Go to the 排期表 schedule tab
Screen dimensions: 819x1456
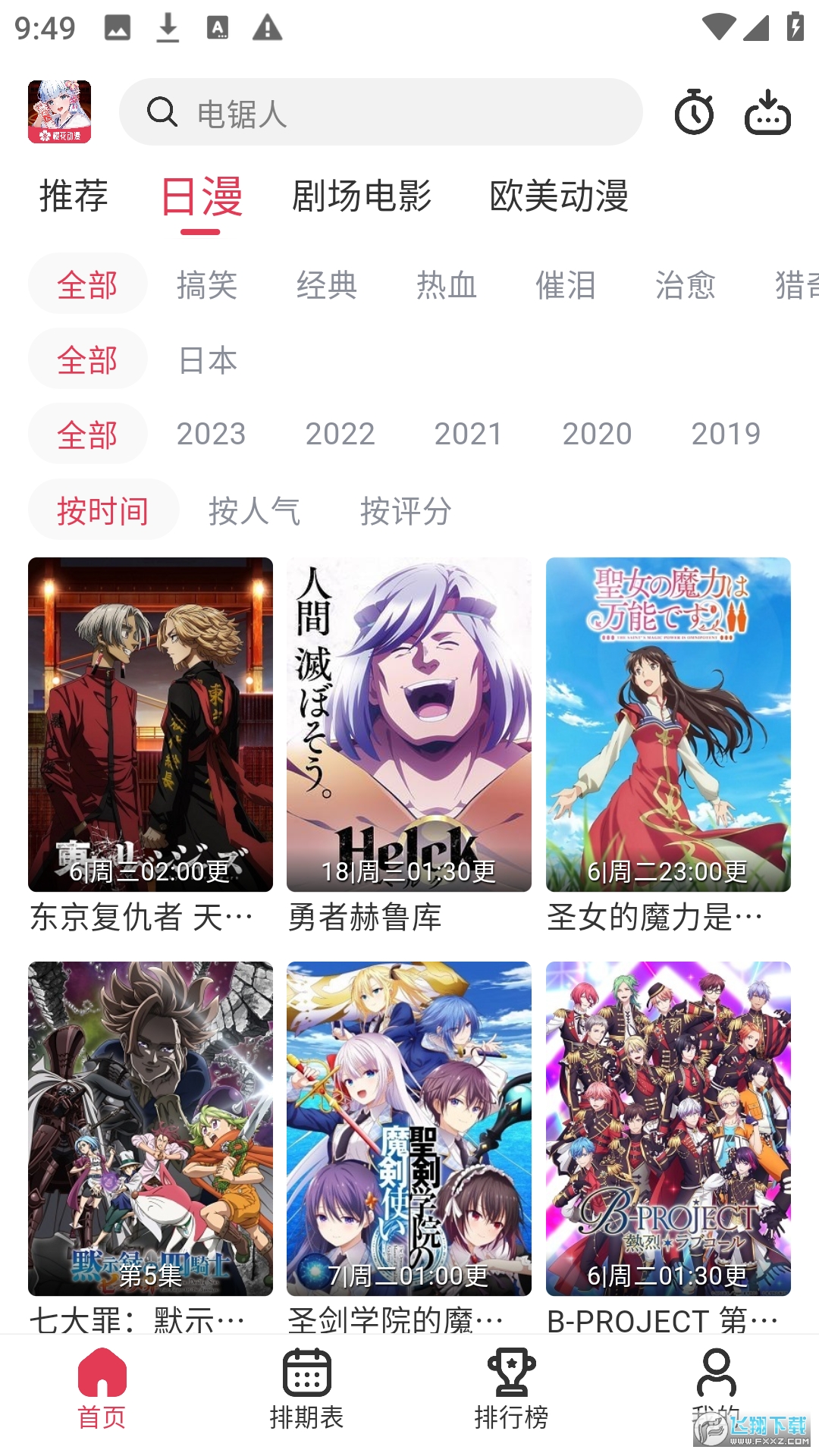pyautogui.click(x=306, y=1388)
